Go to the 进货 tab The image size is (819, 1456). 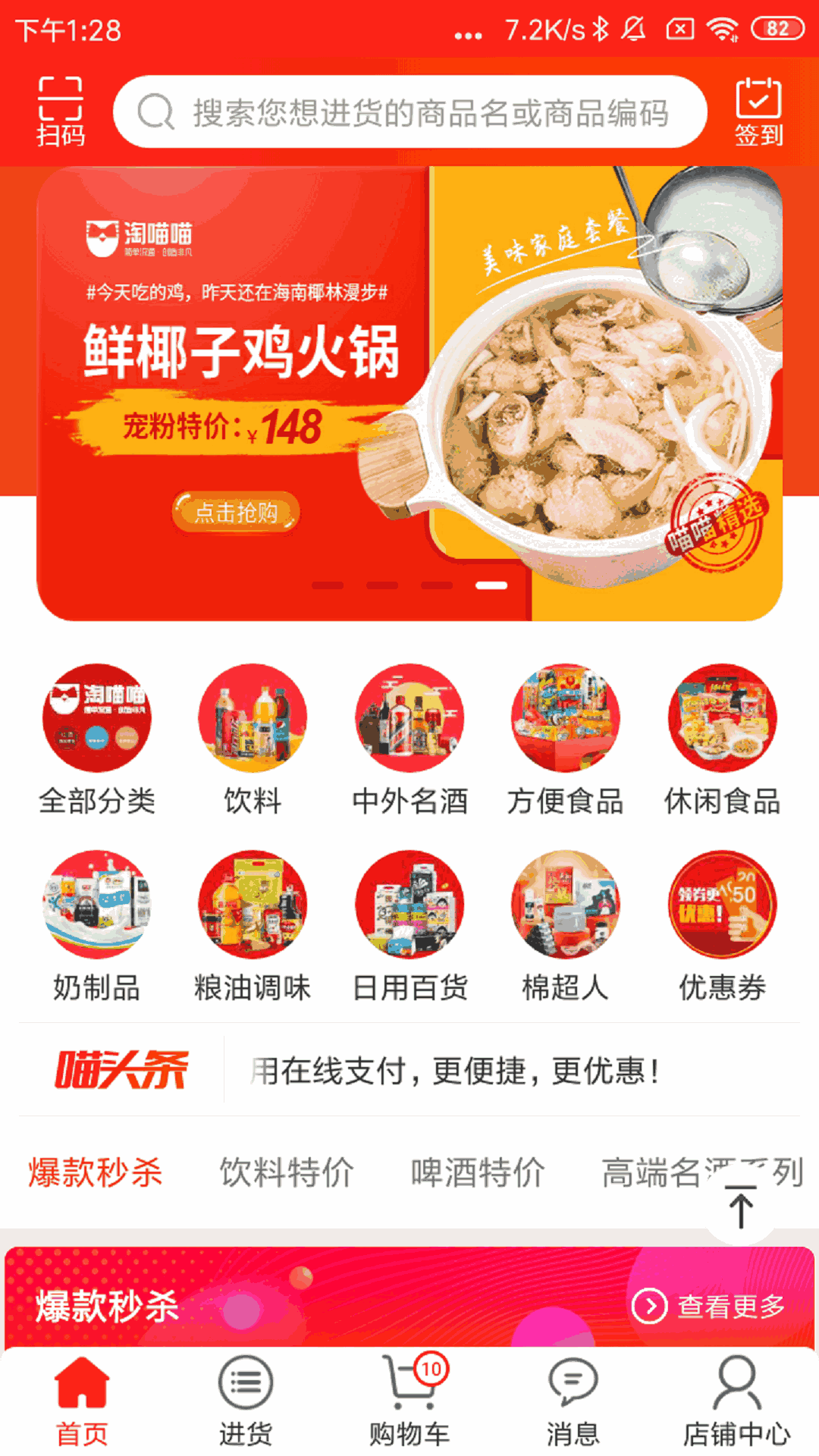click(x=246, y=1401)
